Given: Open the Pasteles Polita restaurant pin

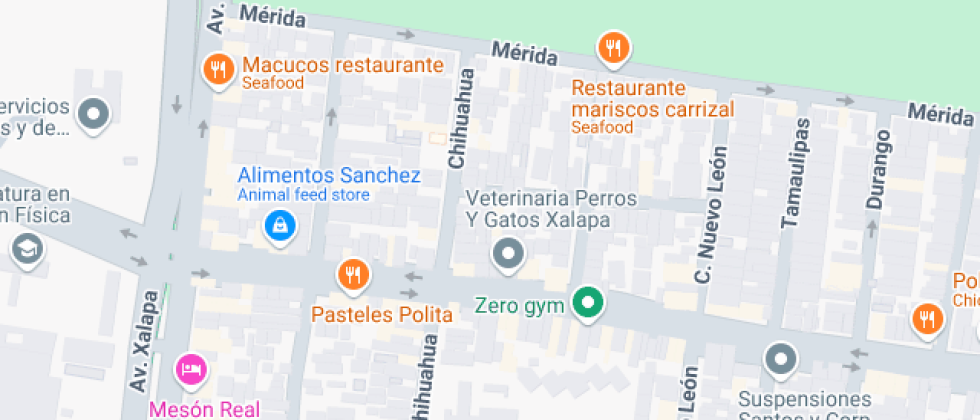Looking at the screenshot, I should tap(354, 276).
